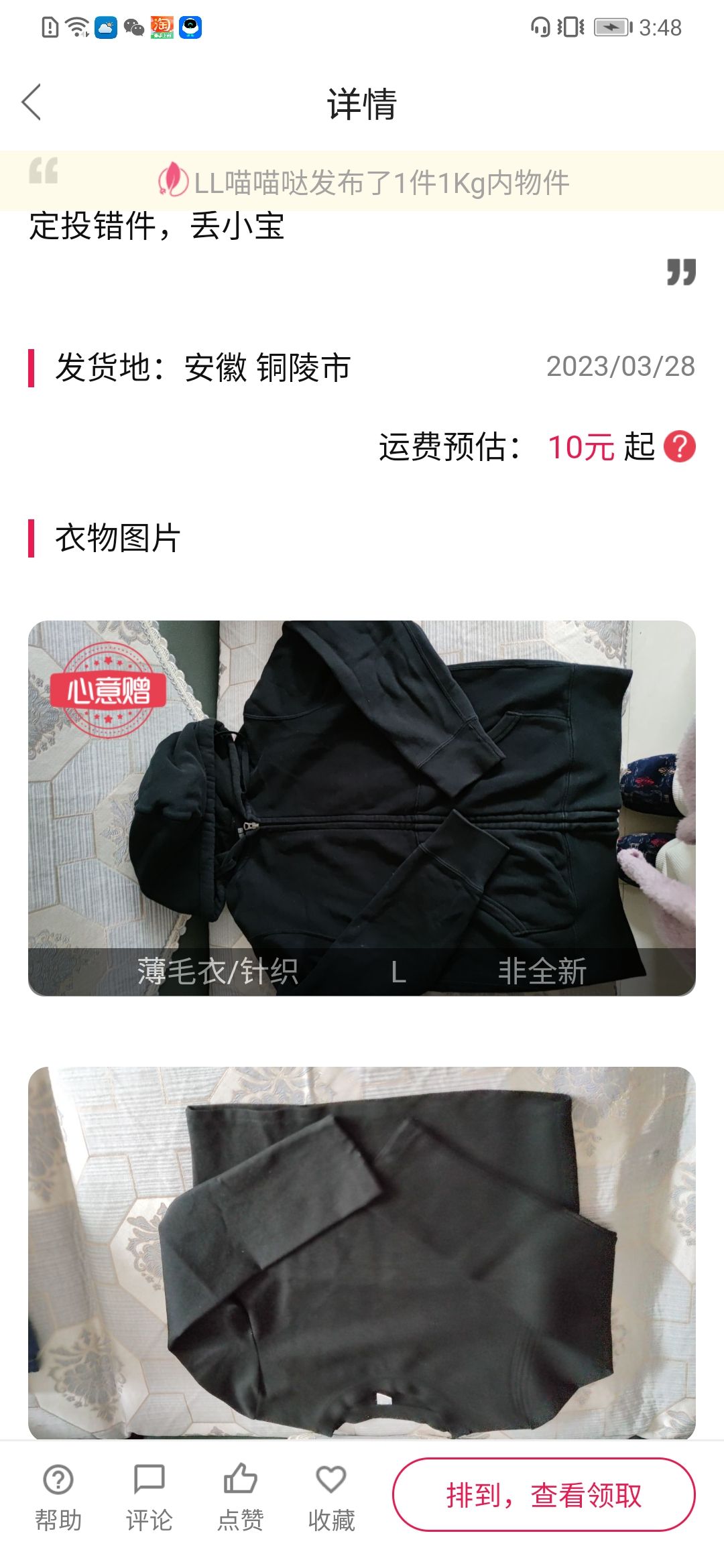Open the black hoodie photo labeled 心意赠
The height and width of the screenshot is (1568, 724).
pyautogui.click(x=362, y=808)
